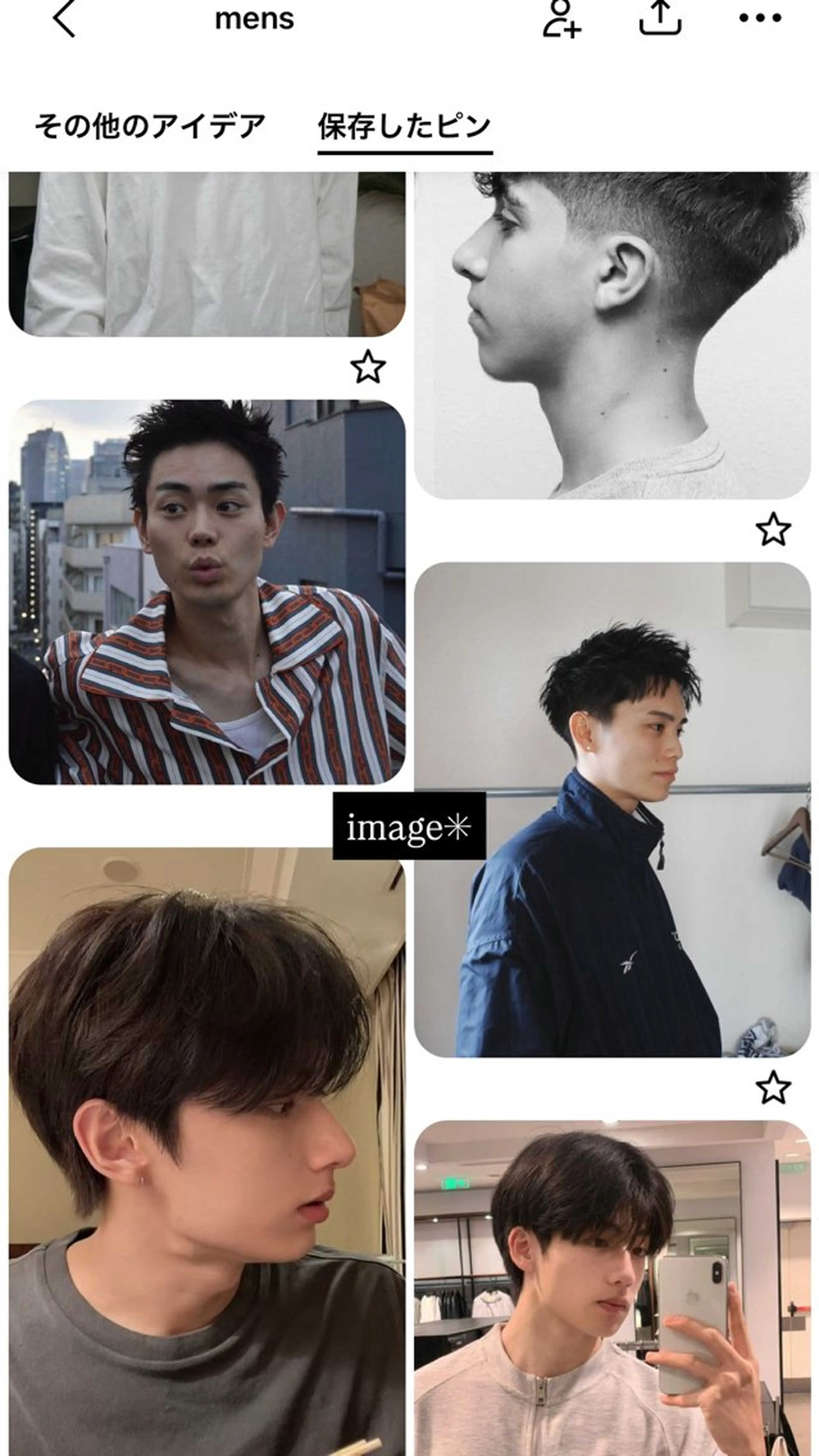Go back from the mens board
819x1456 pixels.
click(64, 19)
